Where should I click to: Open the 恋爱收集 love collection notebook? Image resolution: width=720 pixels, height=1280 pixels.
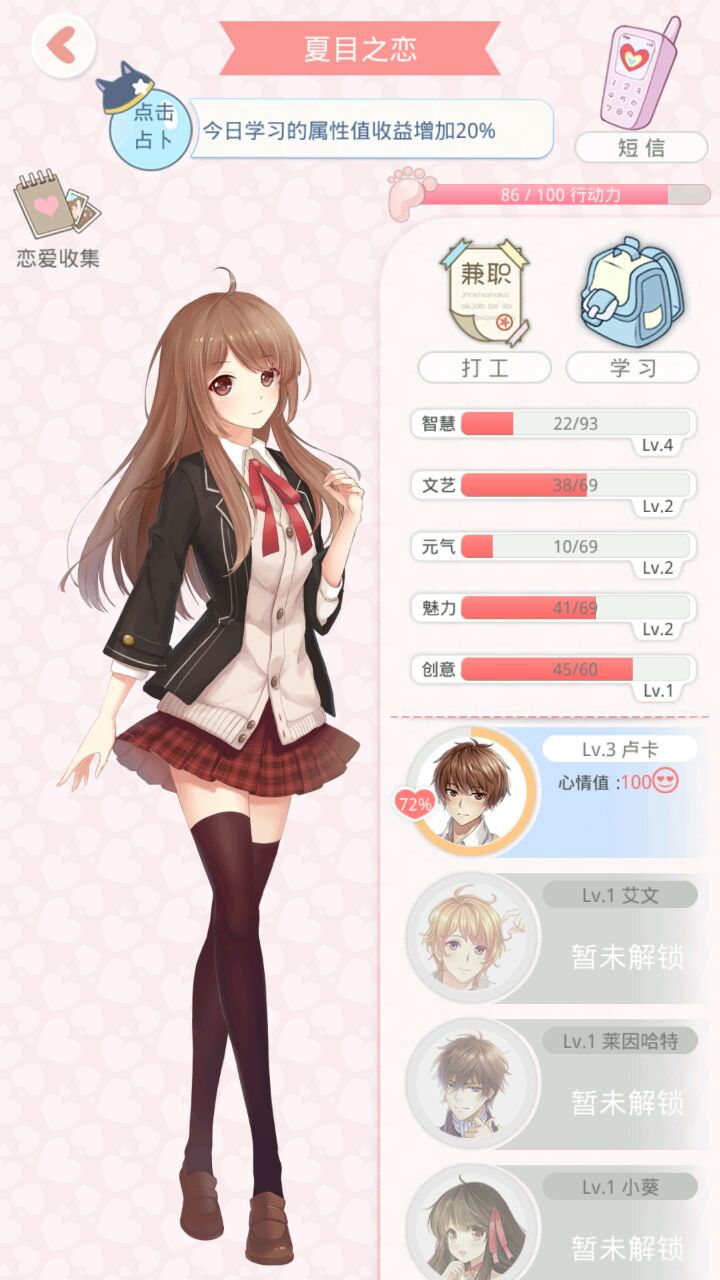(x=57, y=220)
